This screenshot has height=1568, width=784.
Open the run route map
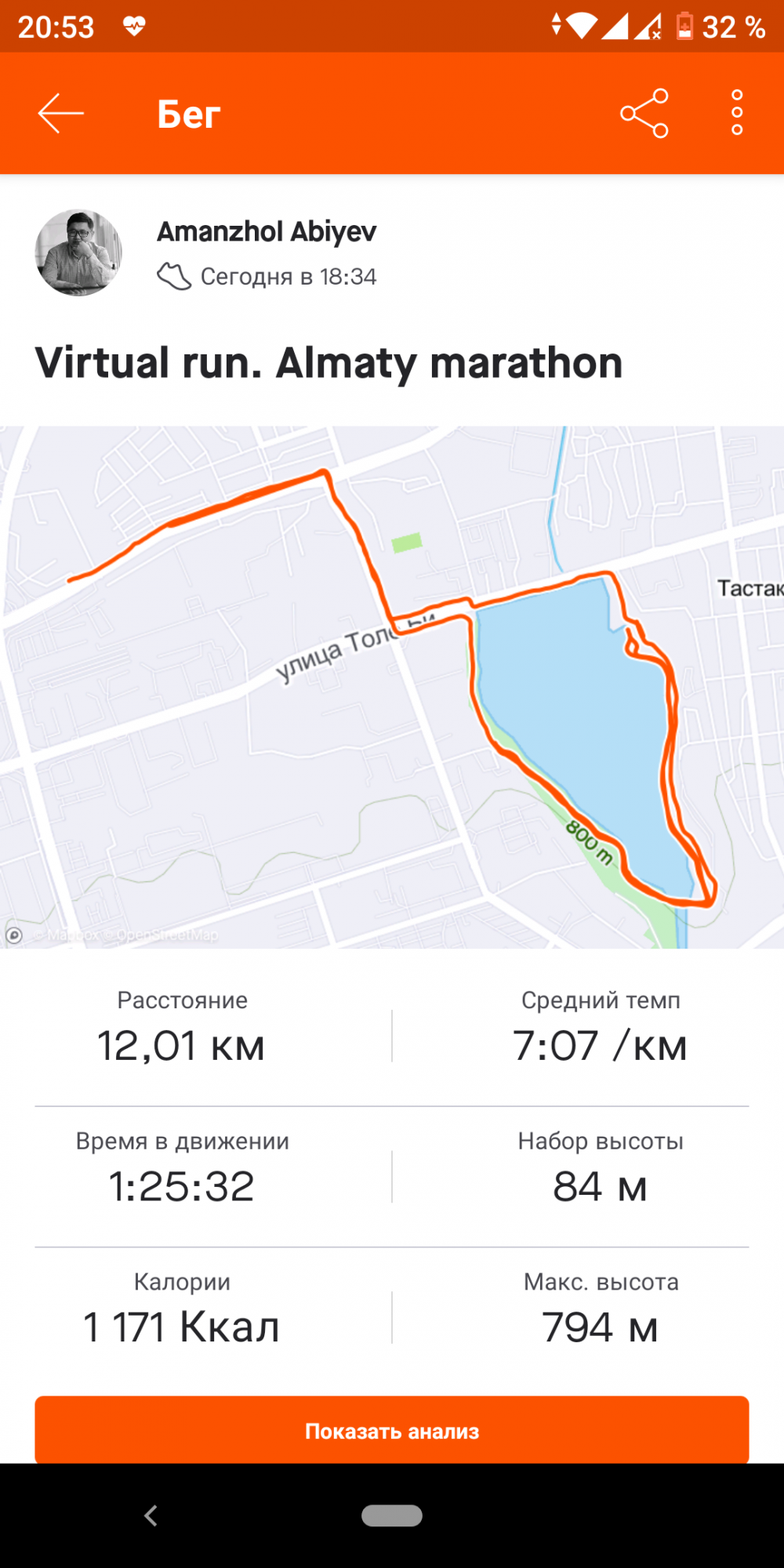coord(392,687)
